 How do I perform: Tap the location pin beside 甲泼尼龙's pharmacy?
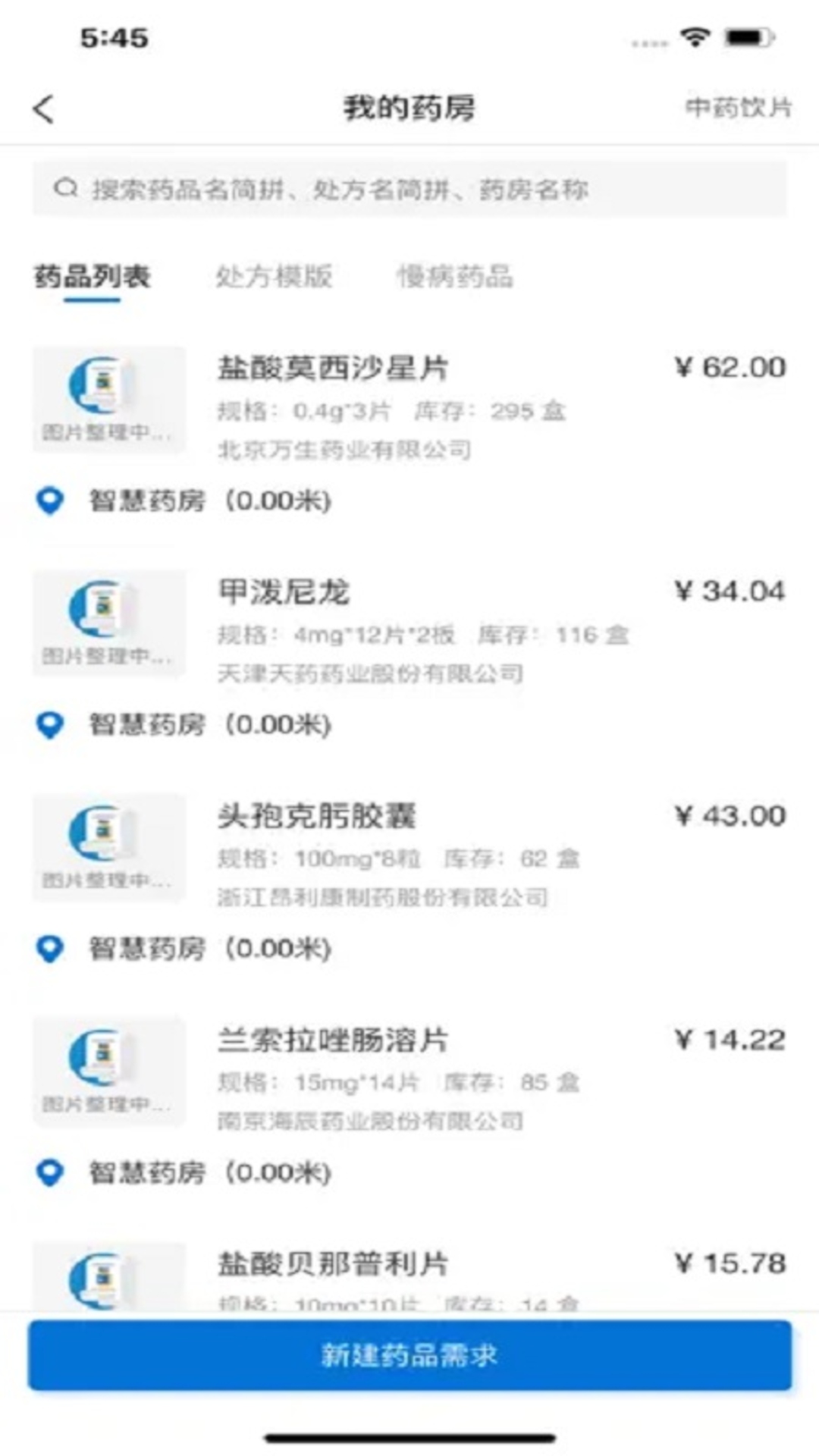(x=50, y=724)
